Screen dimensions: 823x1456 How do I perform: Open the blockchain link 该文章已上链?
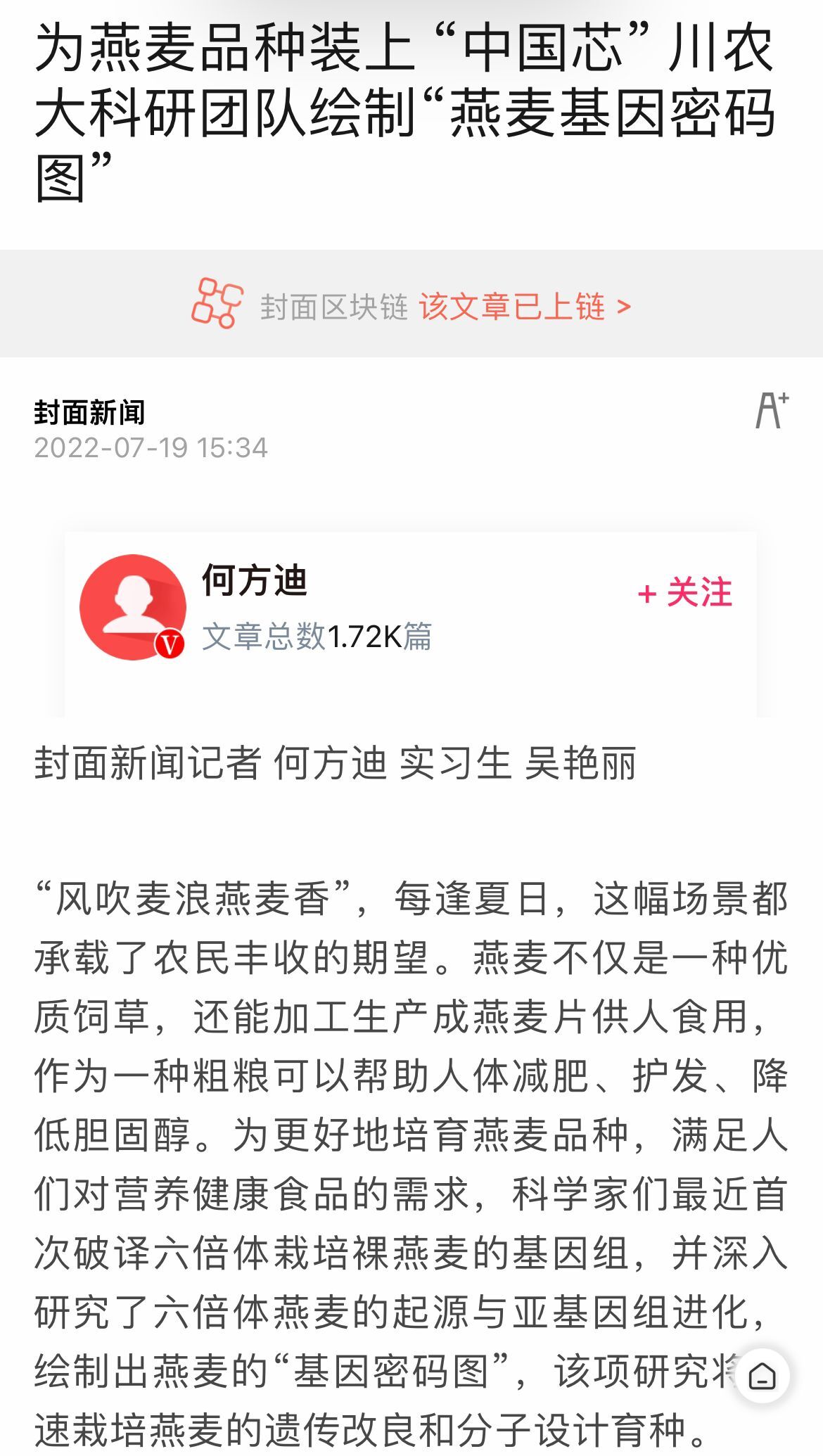[x=525, y=307]
